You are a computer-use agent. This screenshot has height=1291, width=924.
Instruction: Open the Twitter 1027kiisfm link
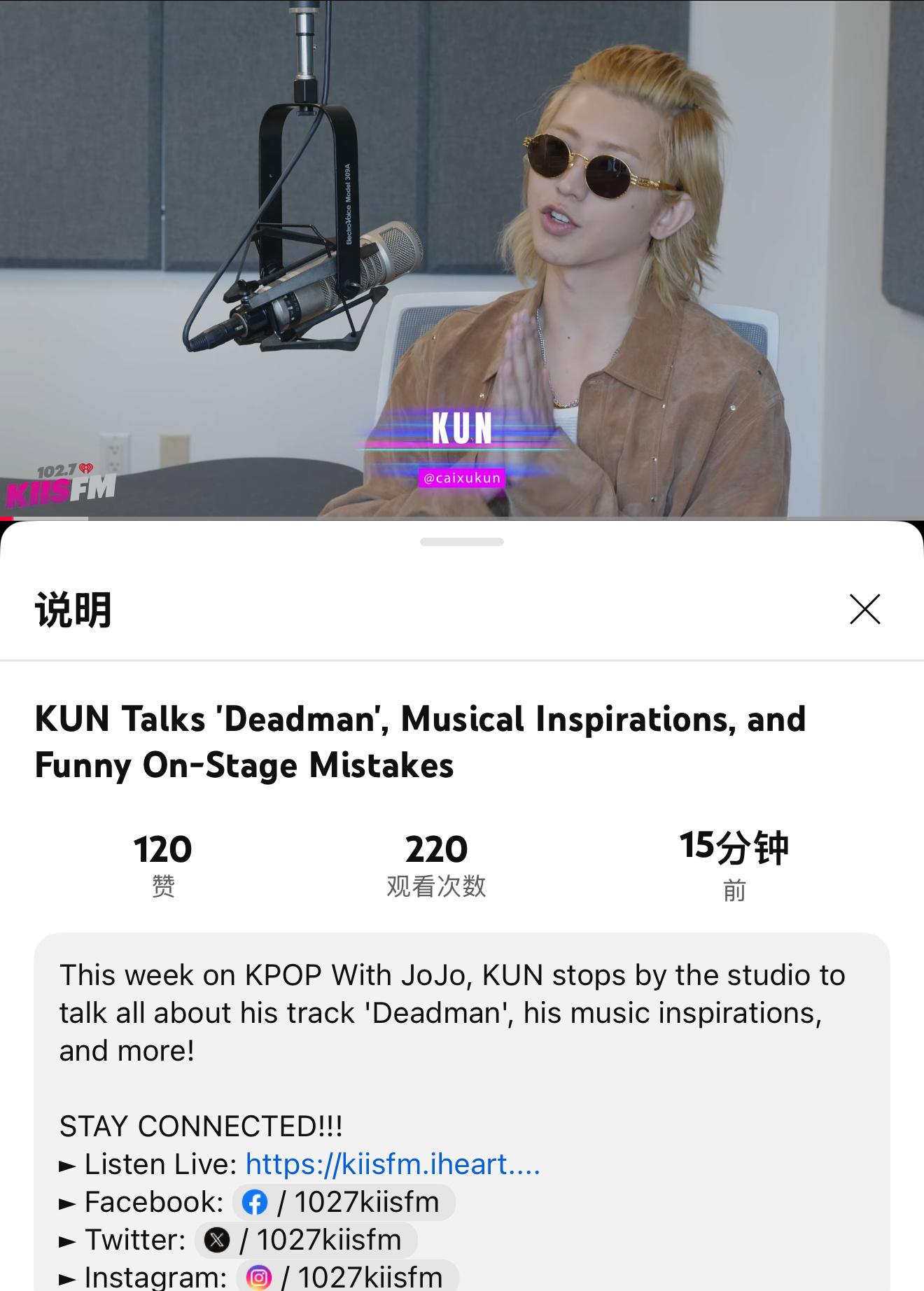(x=306, y=1240)
